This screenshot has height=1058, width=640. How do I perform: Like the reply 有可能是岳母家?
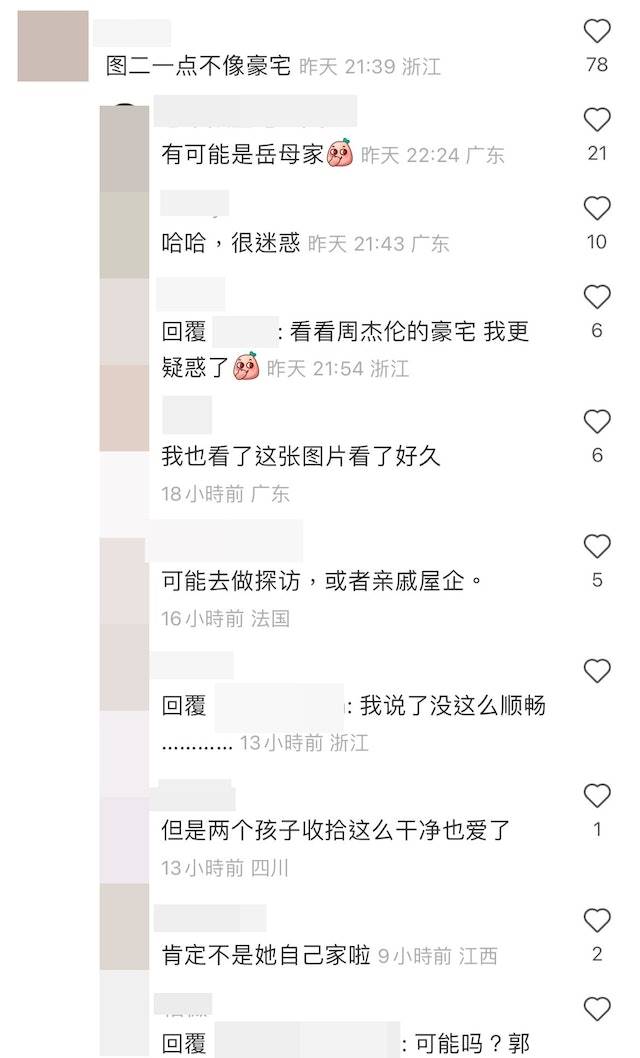coord(597,120)
